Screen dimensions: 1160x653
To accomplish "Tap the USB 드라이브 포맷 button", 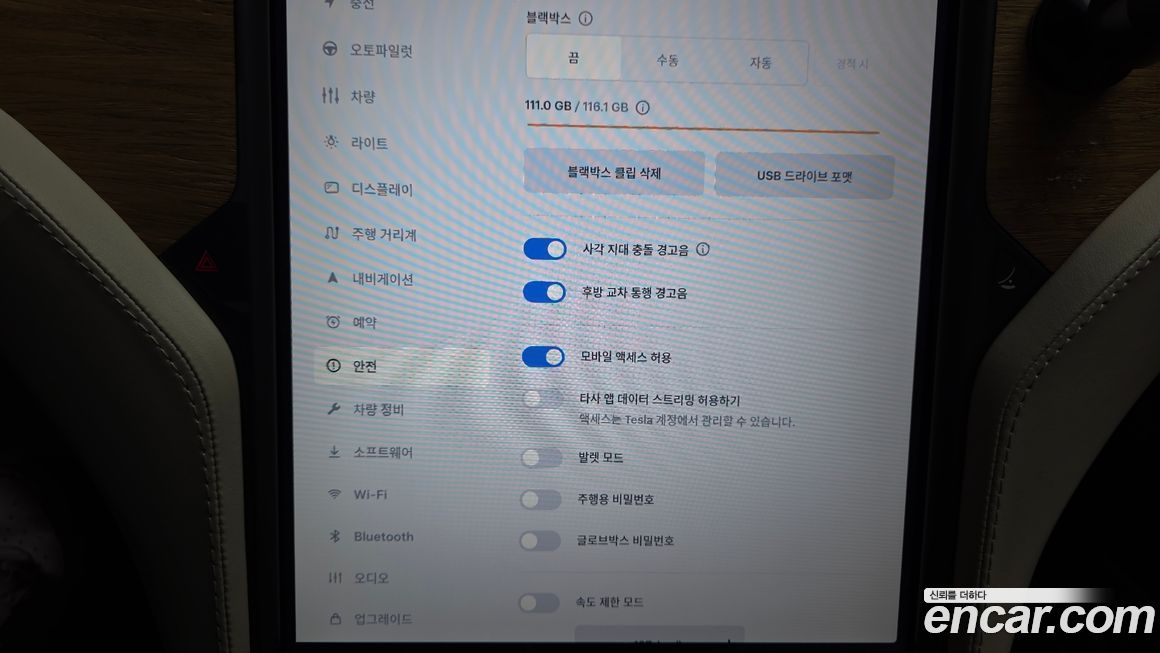I will click(x=804, y=176).
